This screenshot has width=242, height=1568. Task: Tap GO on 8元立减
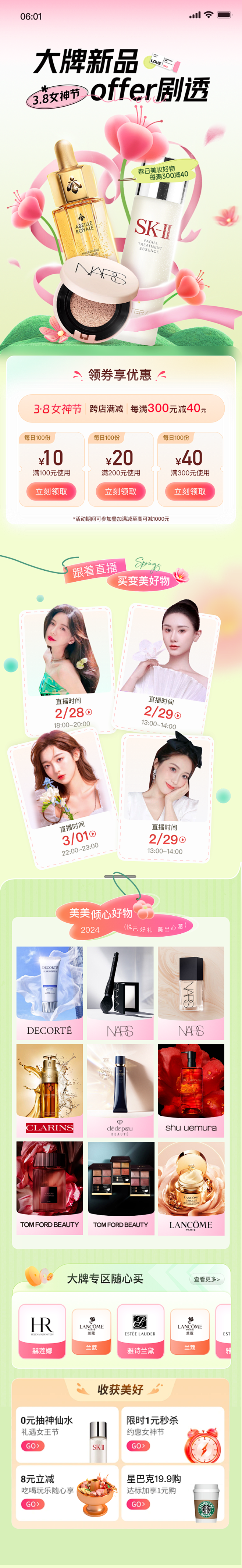coord(32,1504)
